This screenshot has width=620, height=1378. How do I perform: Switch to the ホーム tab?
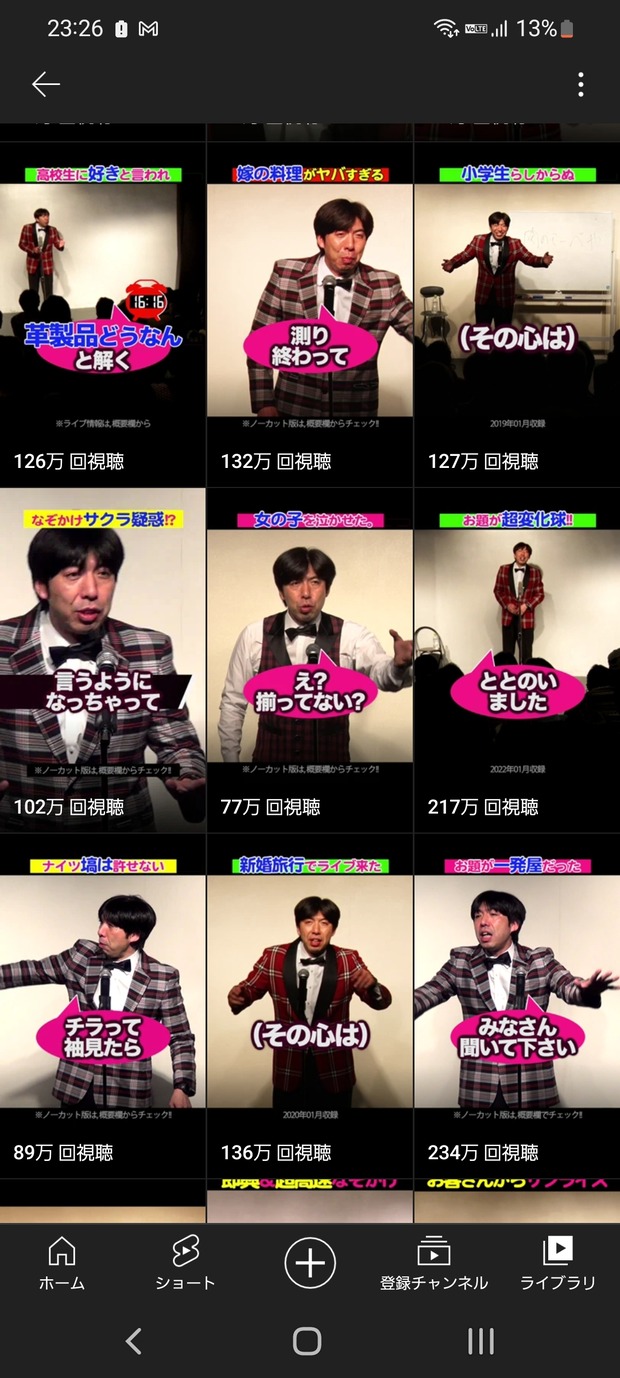62,1262
